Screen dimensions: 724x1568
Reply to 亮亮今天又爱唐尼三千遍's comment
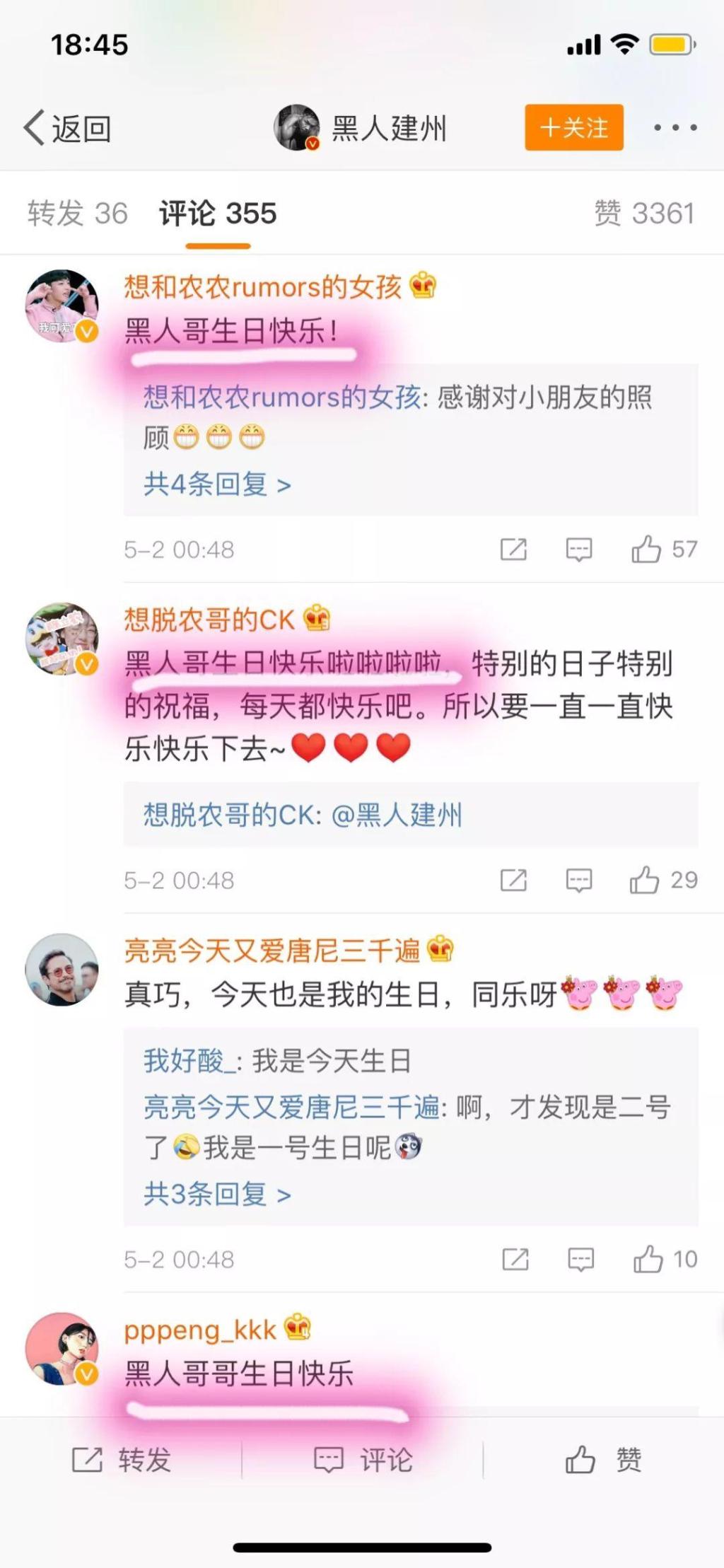pyautogui.click(x=580, y=1260)
